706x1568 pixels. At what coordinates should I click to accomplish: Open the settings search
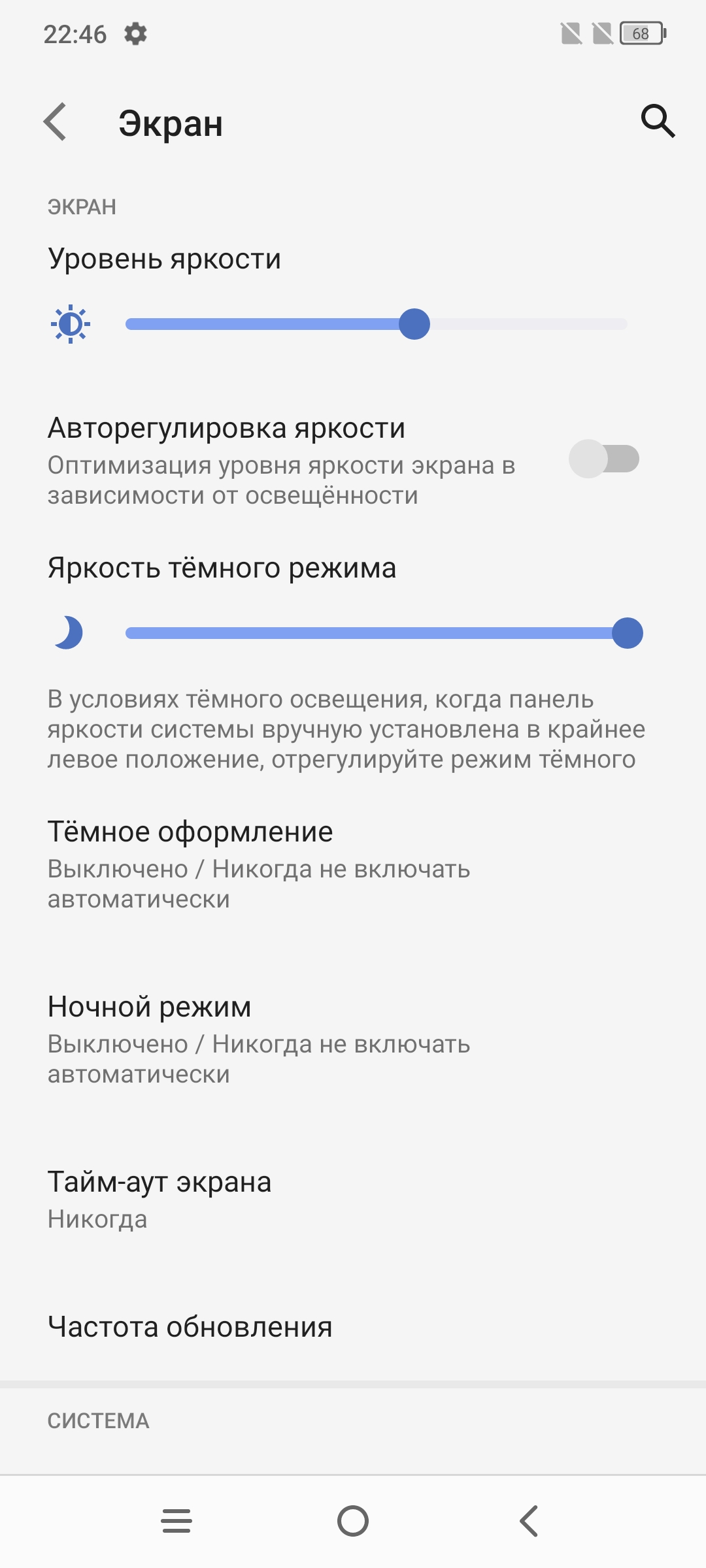(657, 122)
